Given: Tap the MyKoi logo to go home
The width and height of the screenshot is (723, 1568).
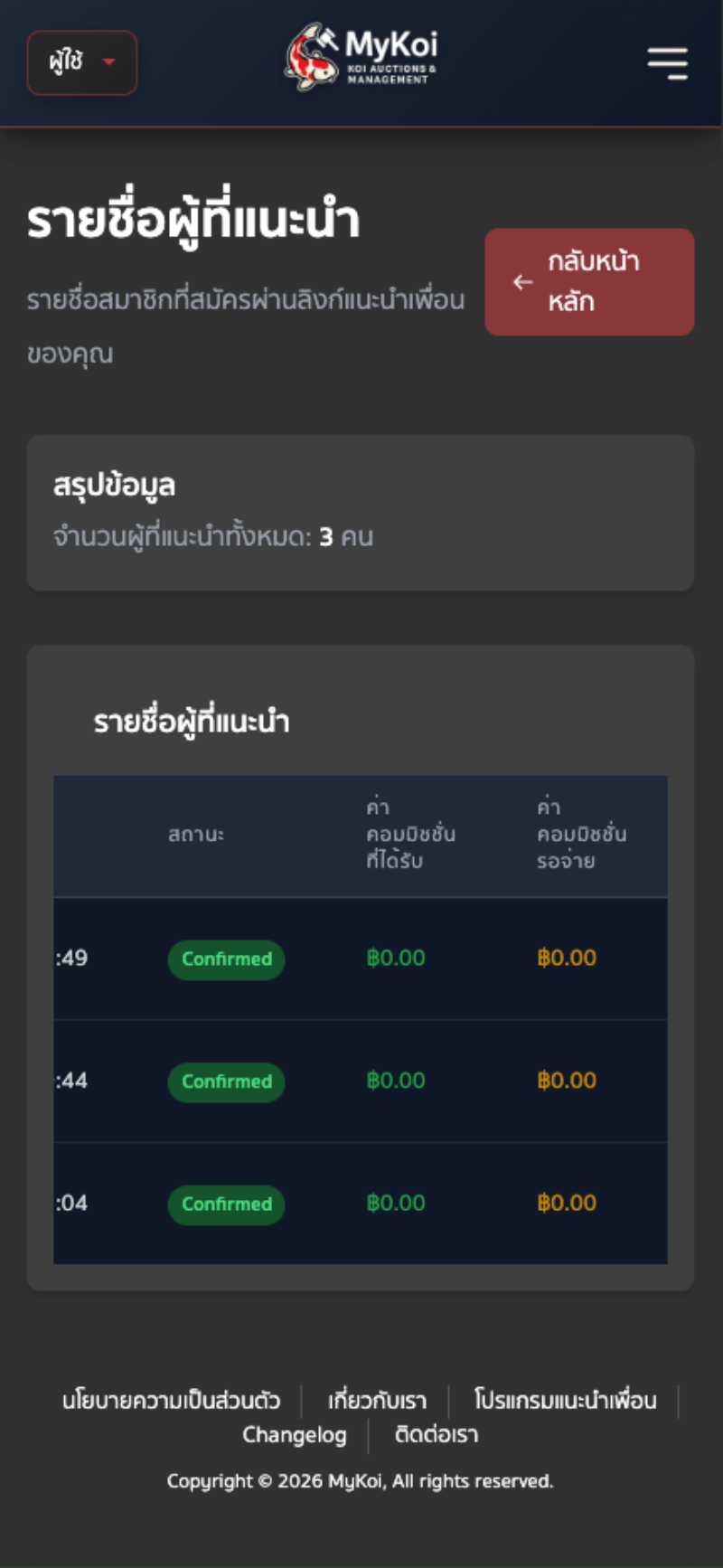Looking at the screenshot, I should coord(361,58).
